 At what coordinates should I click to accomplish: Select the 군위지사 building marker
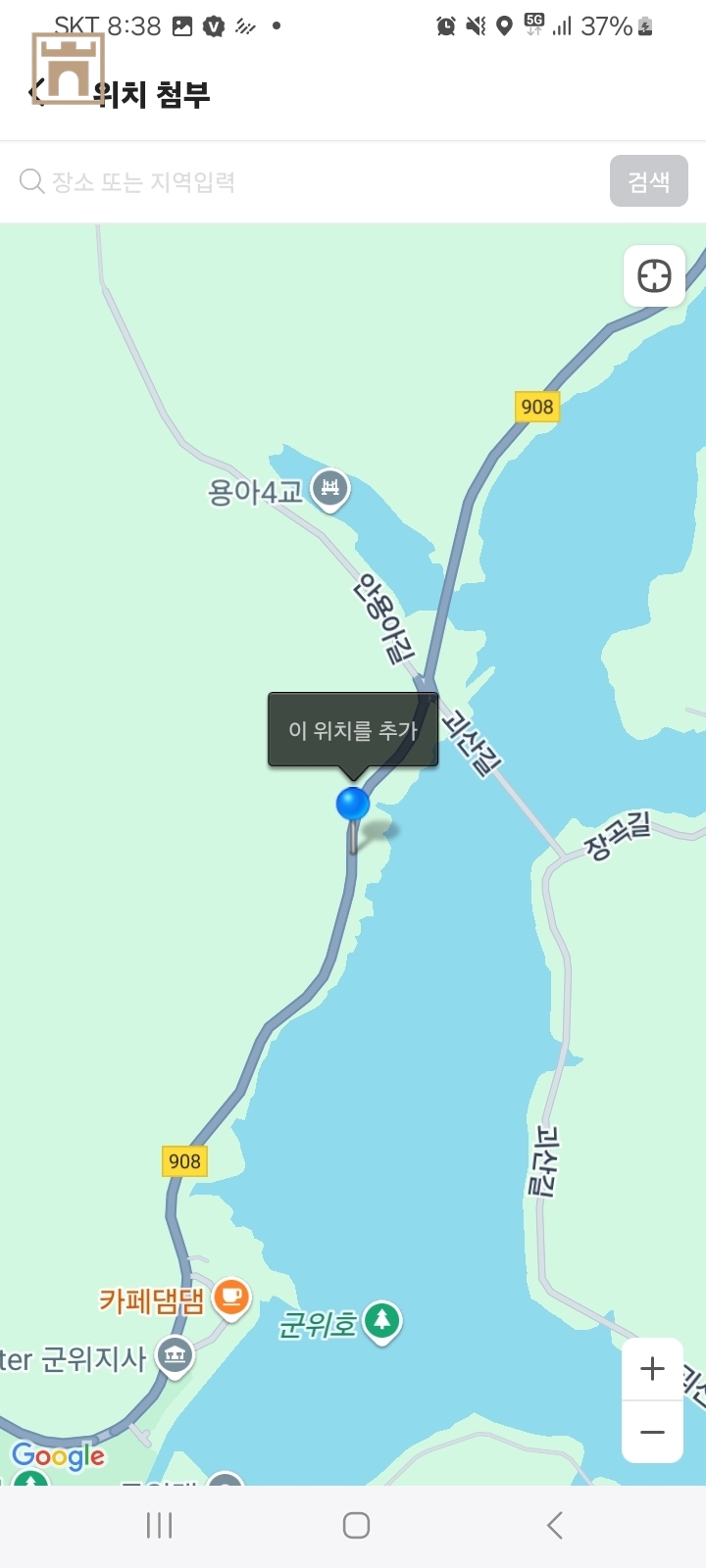click(176, 1356)
